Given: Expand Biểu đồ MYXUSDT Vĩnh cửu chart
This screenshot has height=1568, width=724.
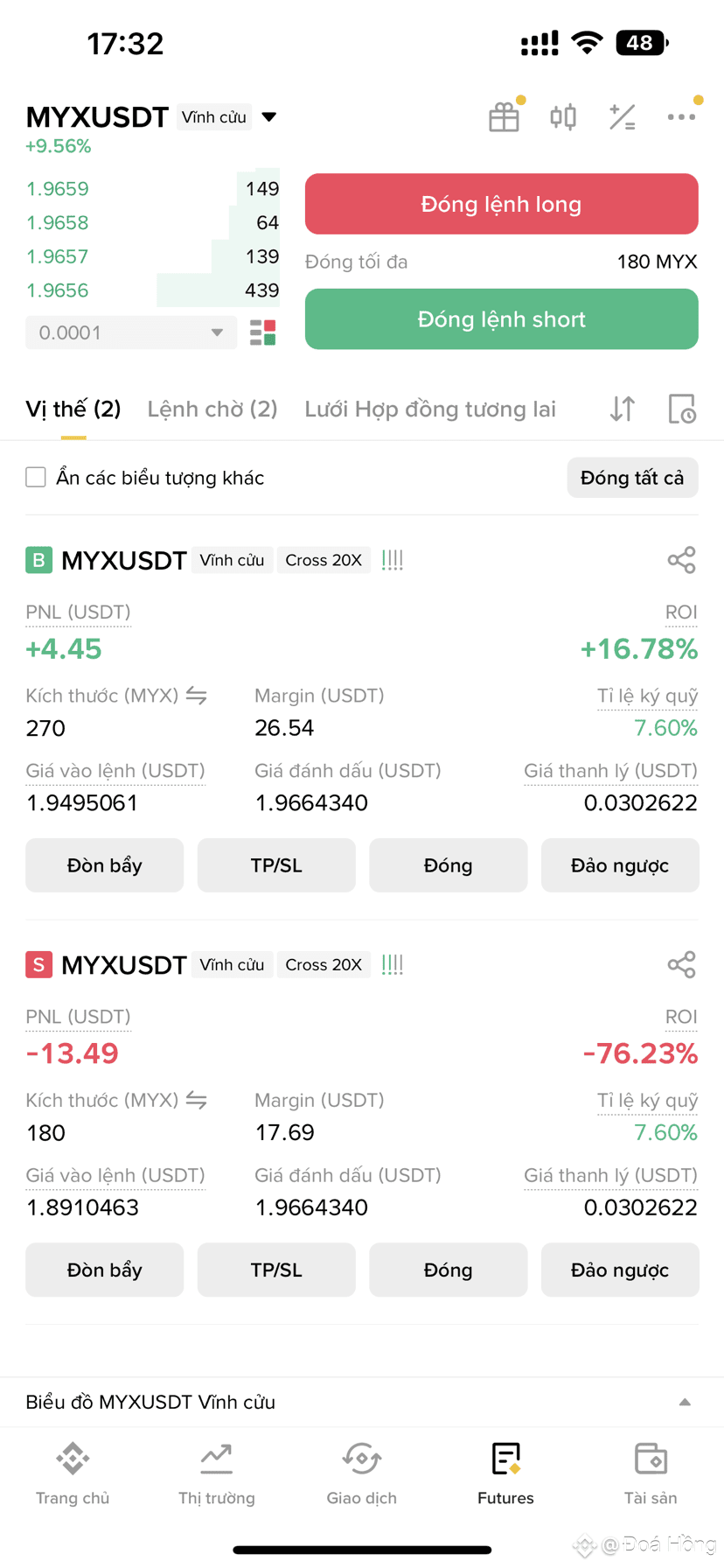Looking at the screenshot, I should (685, 1402).
